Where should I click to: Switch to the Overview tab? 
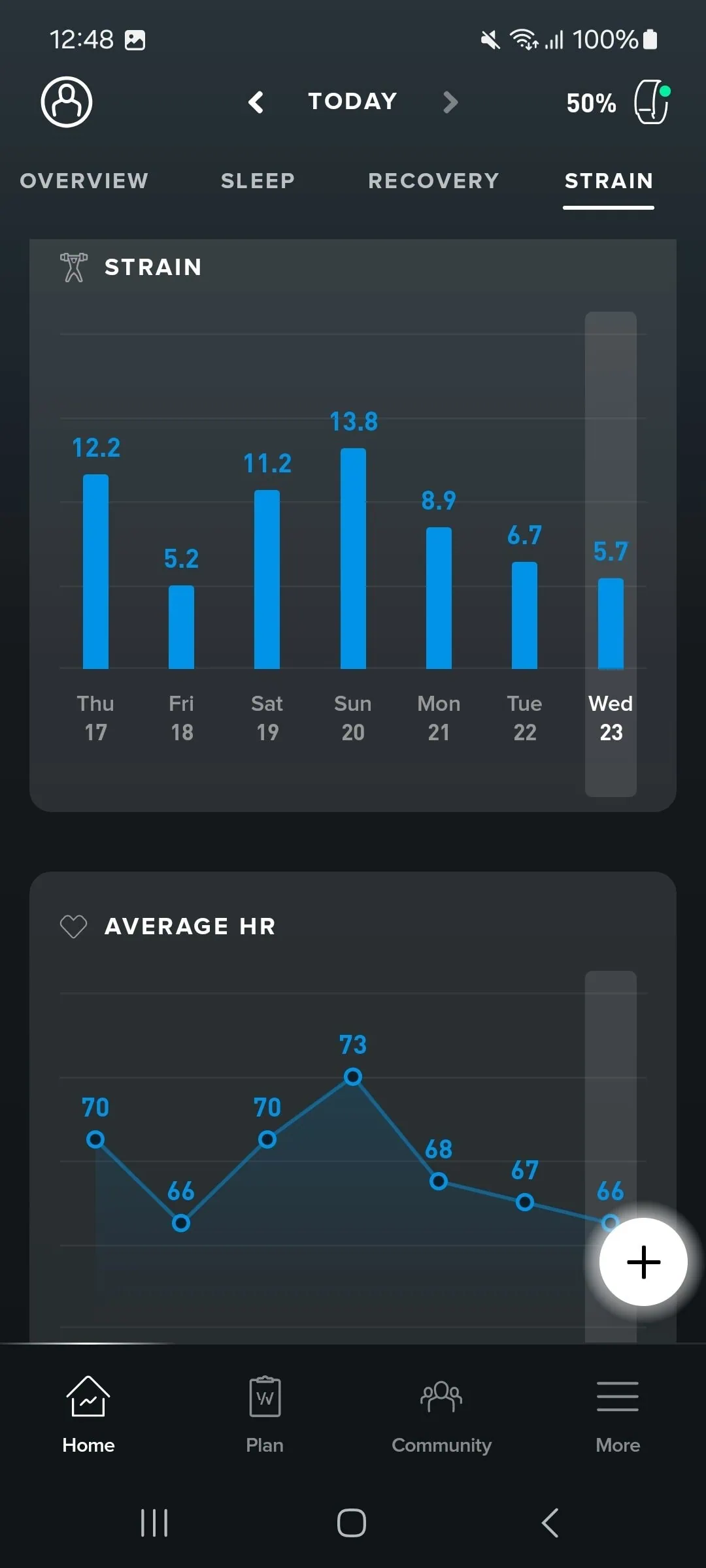tap(84, 181)
